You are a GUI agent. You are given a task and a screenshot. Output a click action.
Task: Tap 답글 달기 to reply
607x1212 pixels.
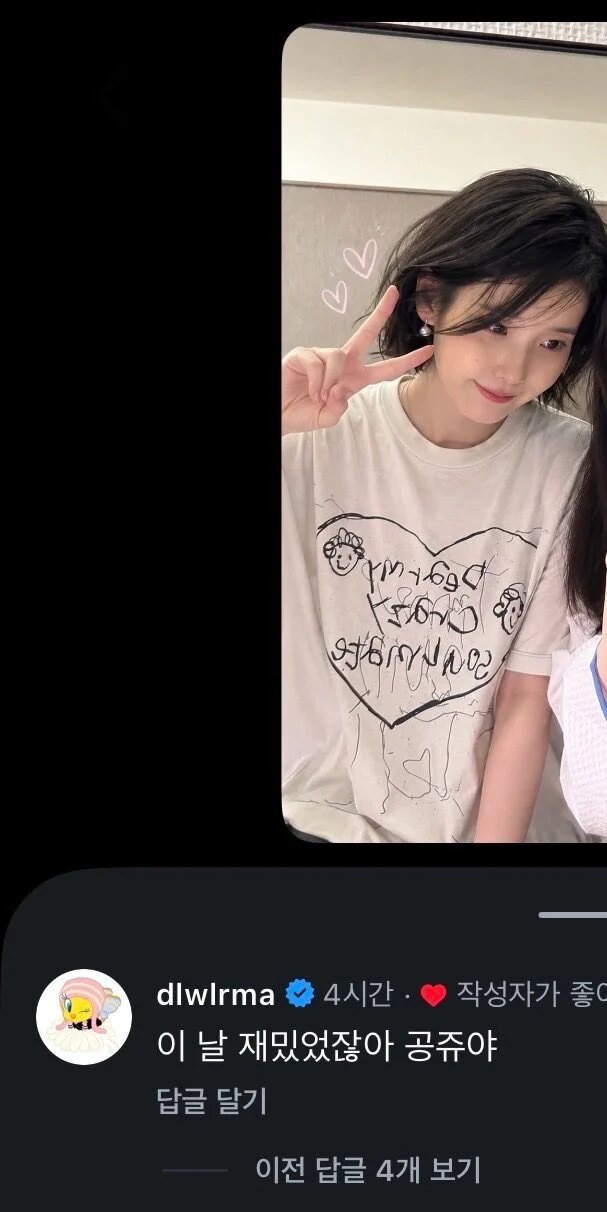[x=212, y=1101]
